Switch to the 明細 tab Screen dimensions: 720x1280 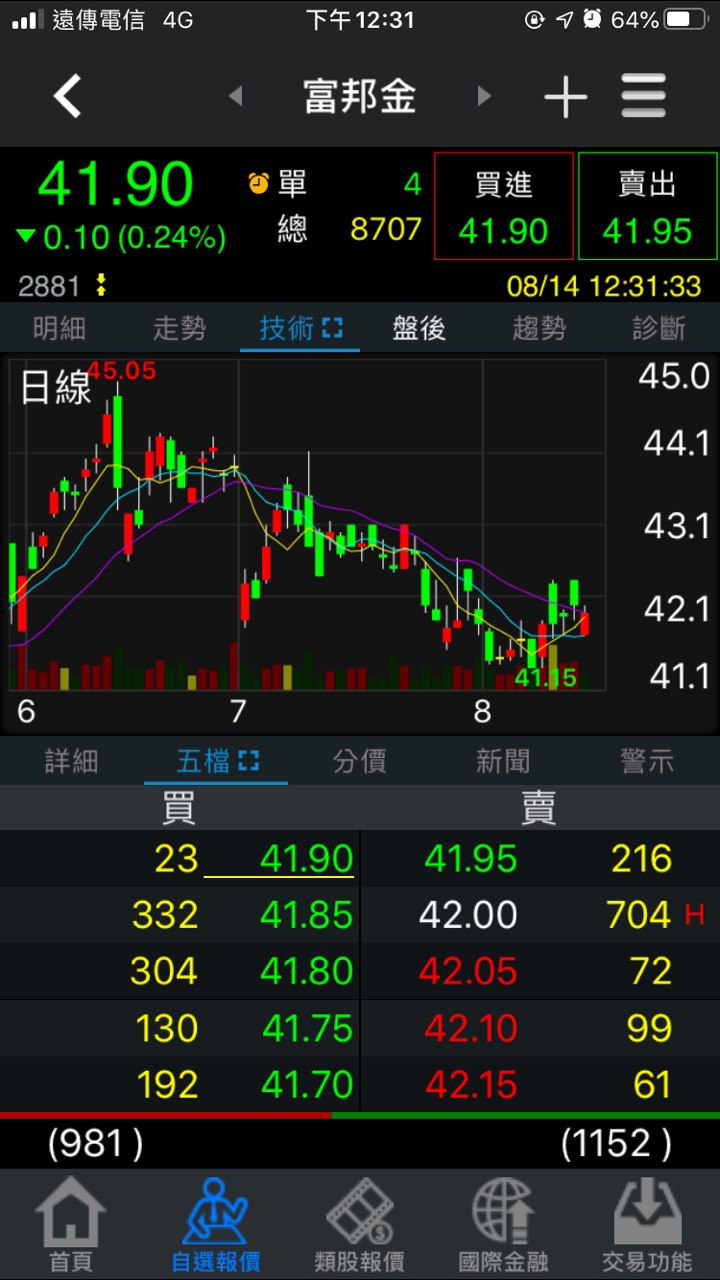(x=59, y=328)
